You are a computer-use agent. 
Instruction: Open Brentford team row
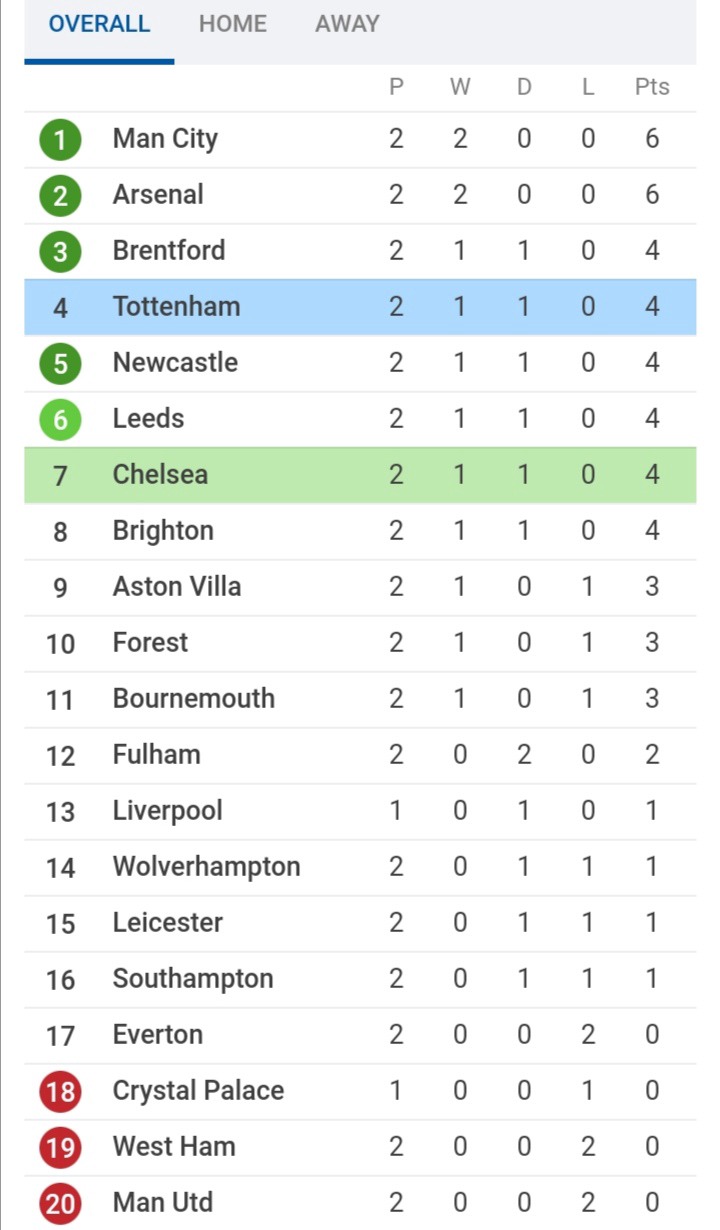click(360, 251)
